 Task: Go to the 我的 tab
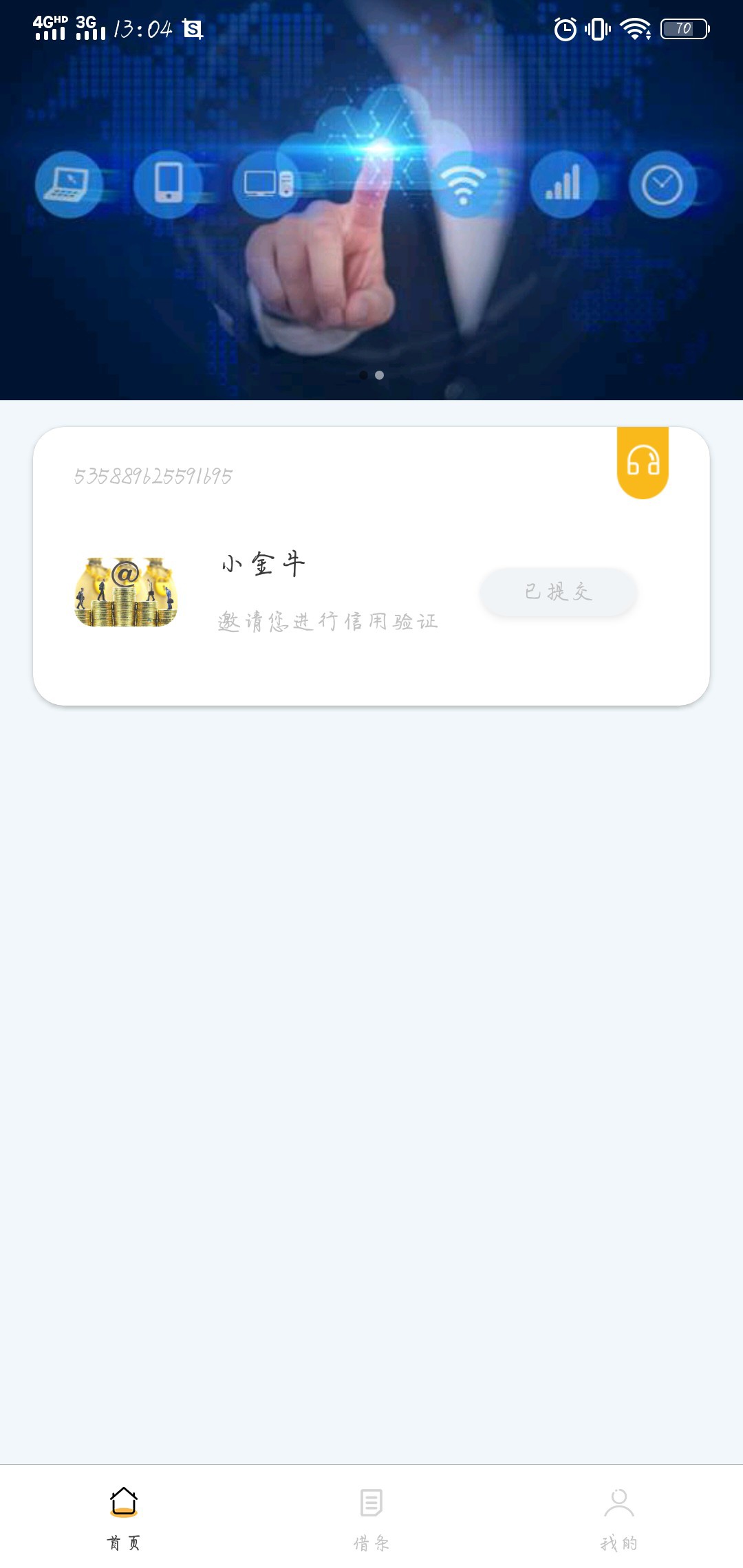pyautogui.click(x=619, y=1518)
